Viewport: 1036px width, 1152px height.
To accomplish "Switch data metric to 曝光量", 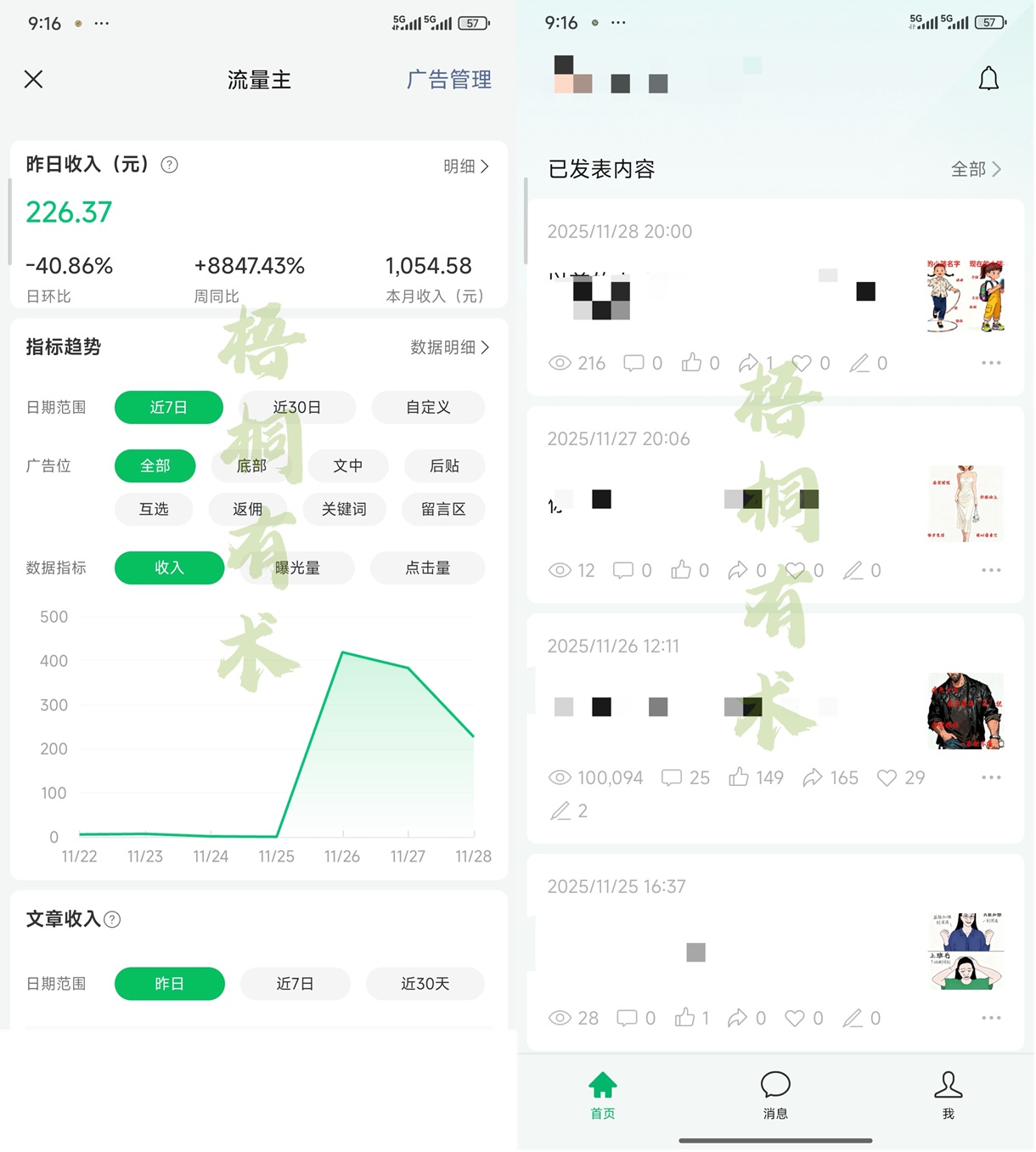I will click(297, 568).
